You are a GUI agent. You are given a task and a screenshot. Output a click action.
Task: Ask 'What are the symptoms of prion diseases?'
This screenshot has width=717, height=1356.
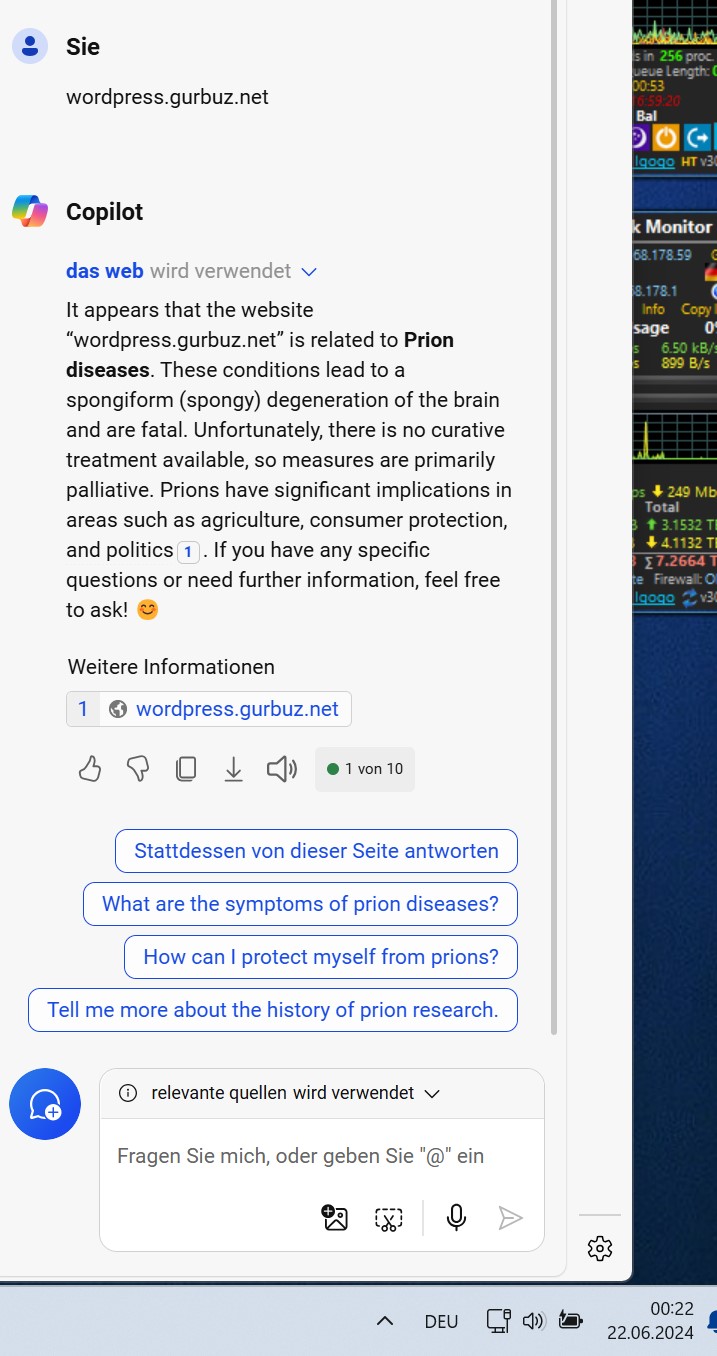pyautogui.click(x=300, y=904)
